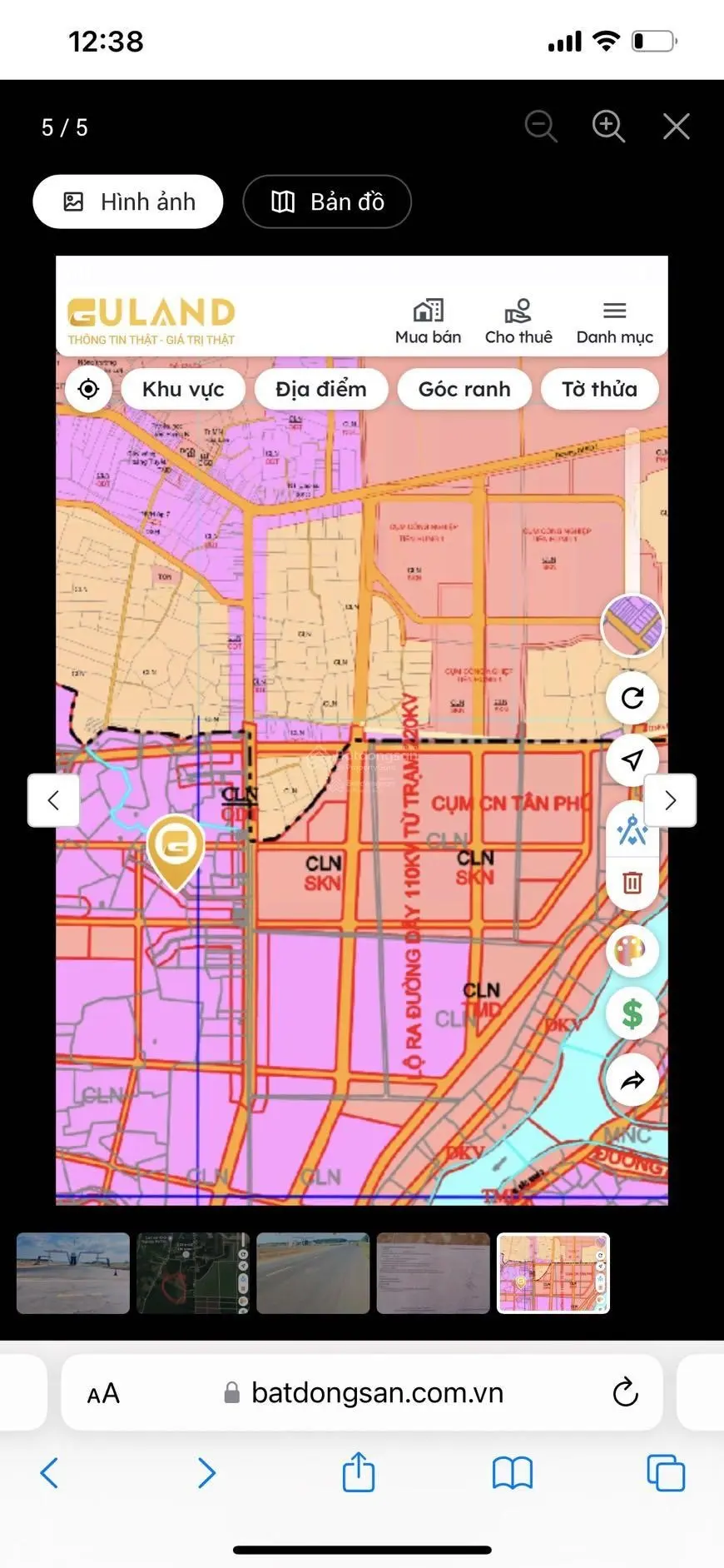The width and height of the screenshot is (724, 1568).
Task: Switch to the Hình ảnh tab
Action: 128,202
